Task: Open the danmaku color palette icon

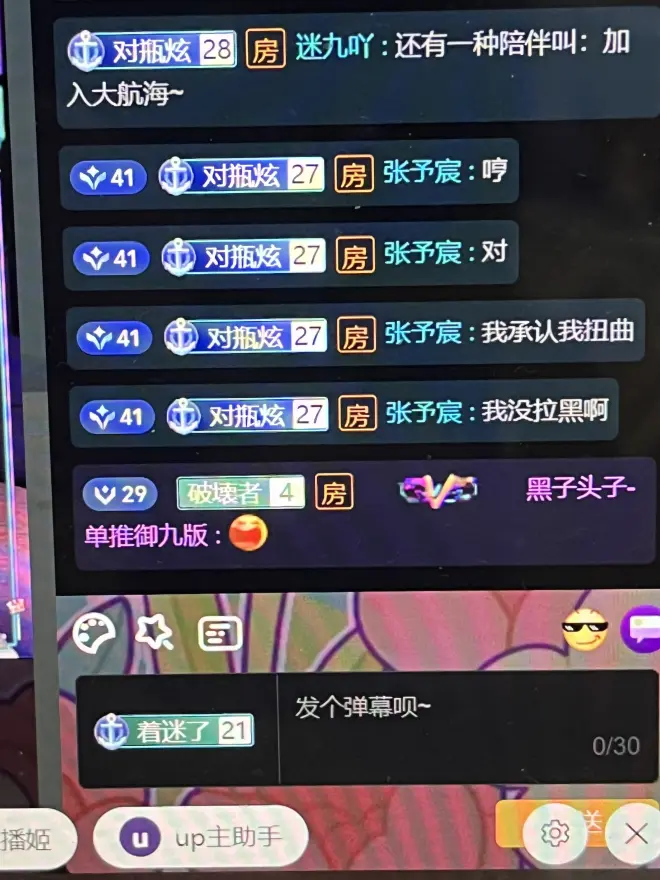Action: (x=94, y=631)
